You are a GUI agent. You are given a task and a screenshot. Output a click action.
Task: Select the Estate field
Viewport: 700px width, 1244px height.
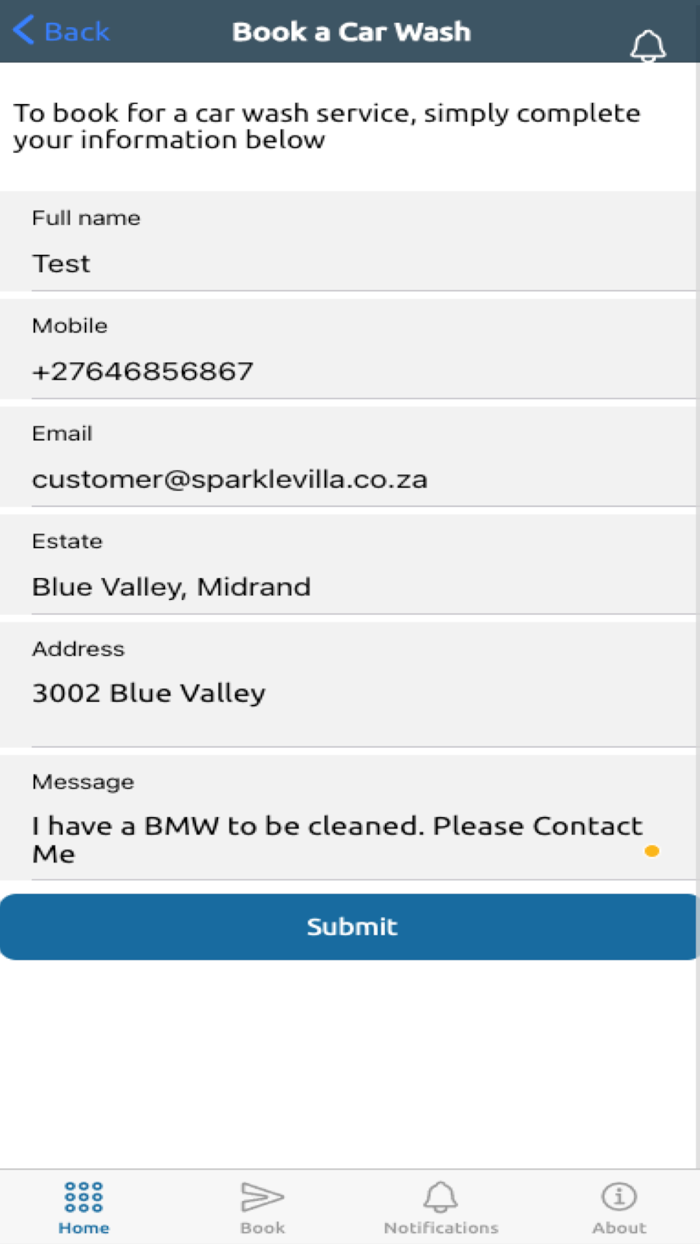point(350,565)
